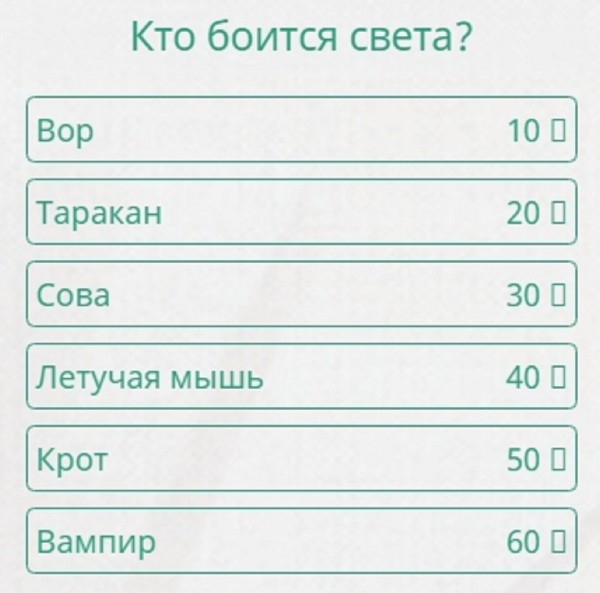Select the answer Вор
This screenshot has width=600, height=593.
tap(301, 129)
